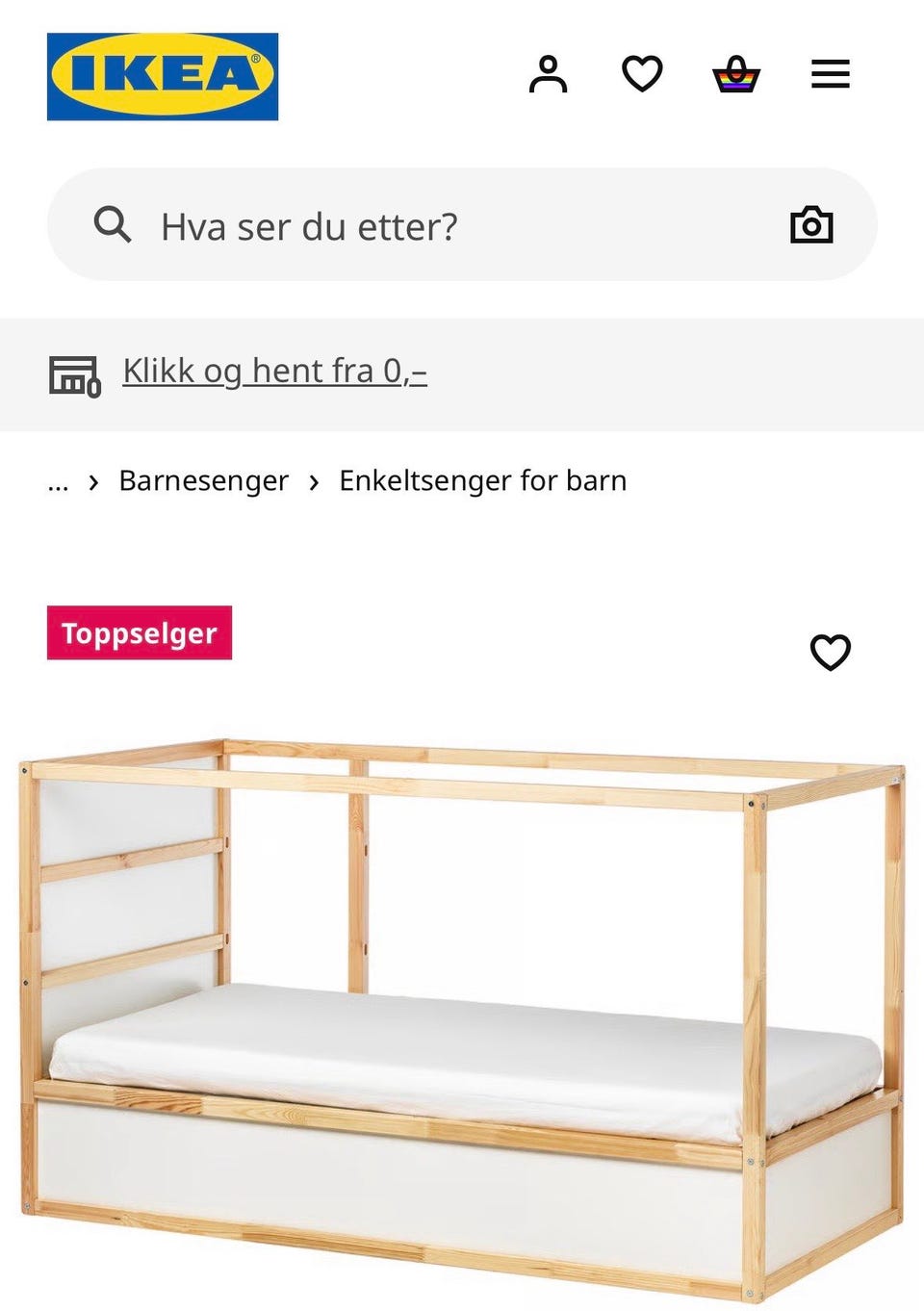Expand the collapsed breadcrumb ellipsis
Viewport: 924px width, 1311px height.
[58, 481]
